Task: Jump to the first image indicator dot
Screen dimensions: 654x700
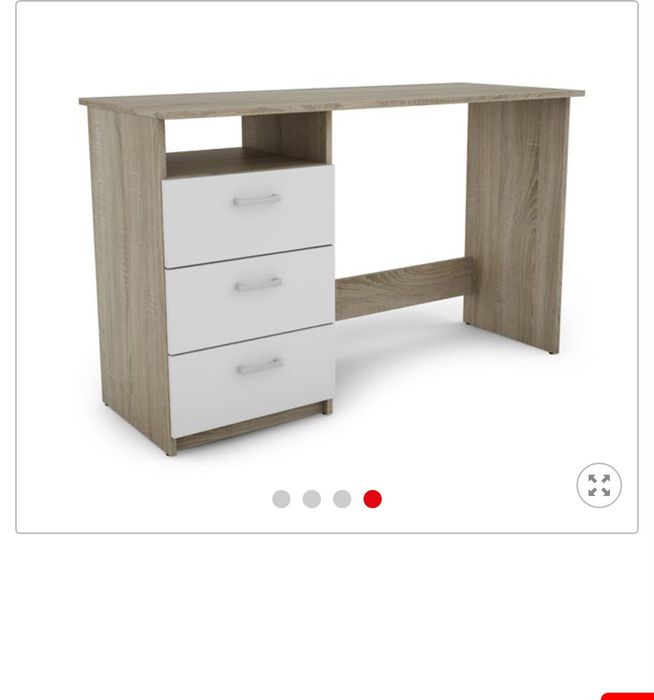Action: [281, 499]
